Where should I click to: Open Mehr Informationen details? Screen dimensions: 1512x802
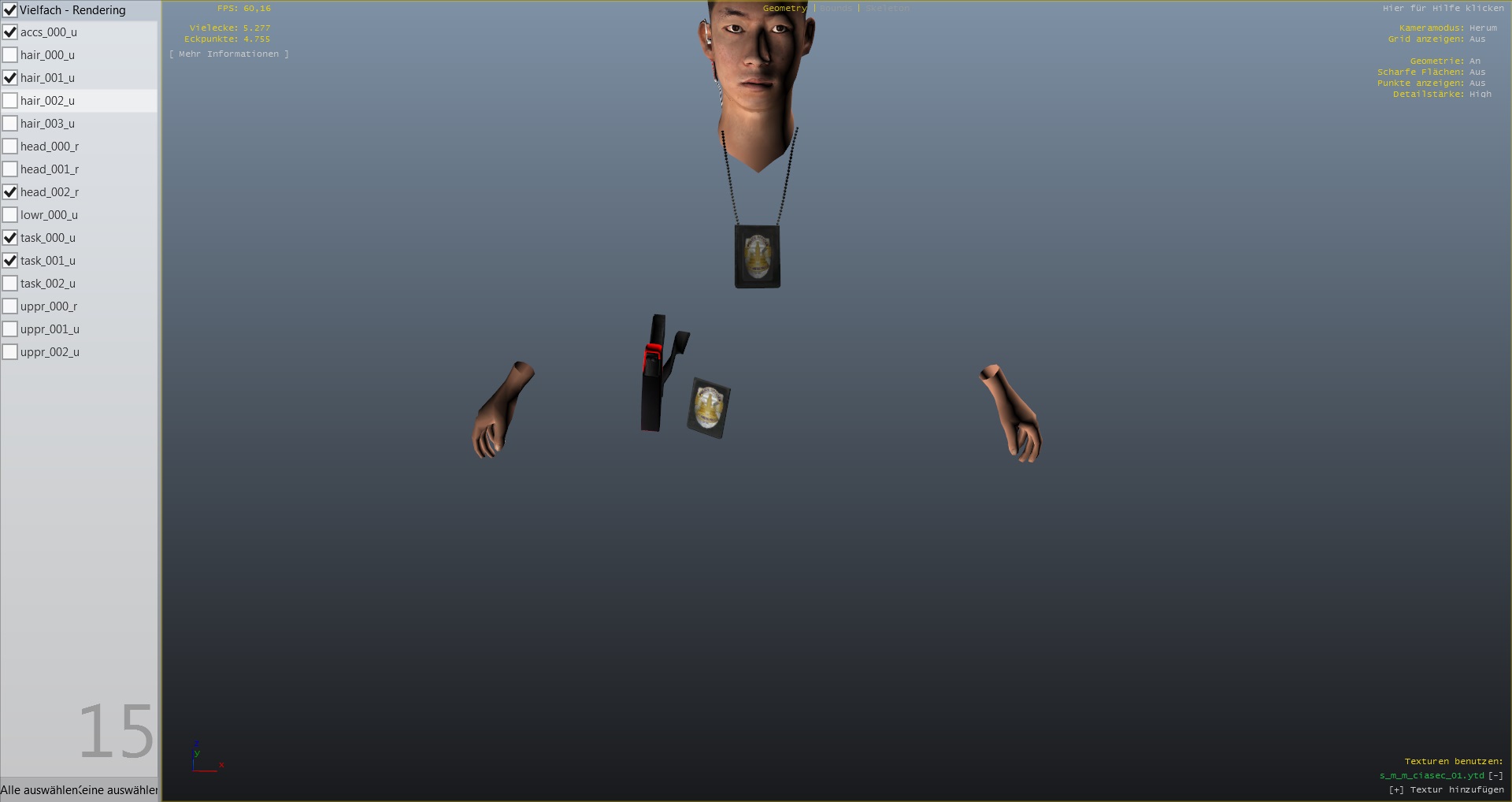click(x=228, y=54)
